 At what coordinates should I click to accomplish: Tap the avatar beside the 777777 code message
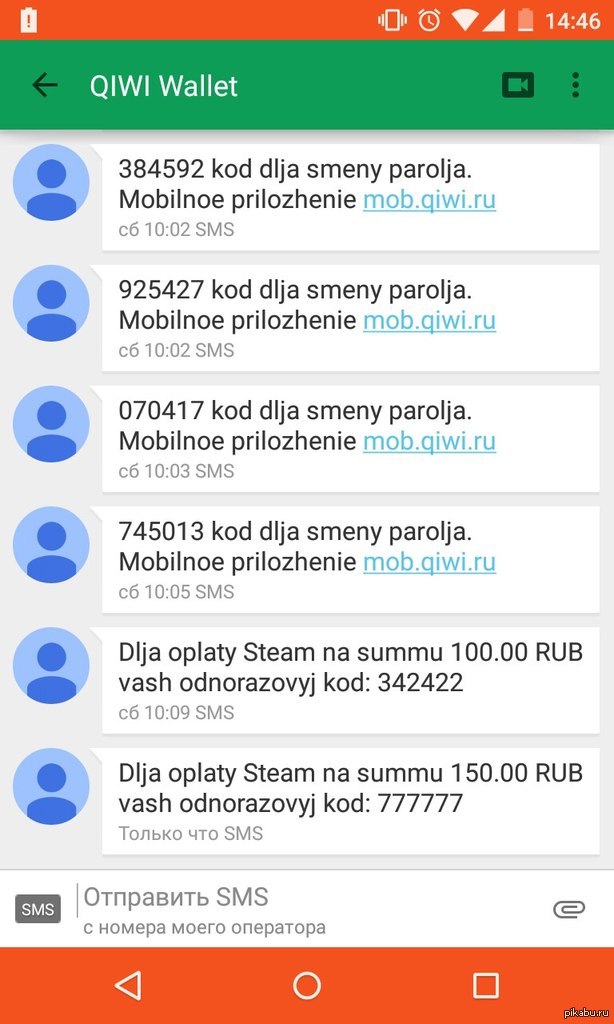[x=51, y=787]
